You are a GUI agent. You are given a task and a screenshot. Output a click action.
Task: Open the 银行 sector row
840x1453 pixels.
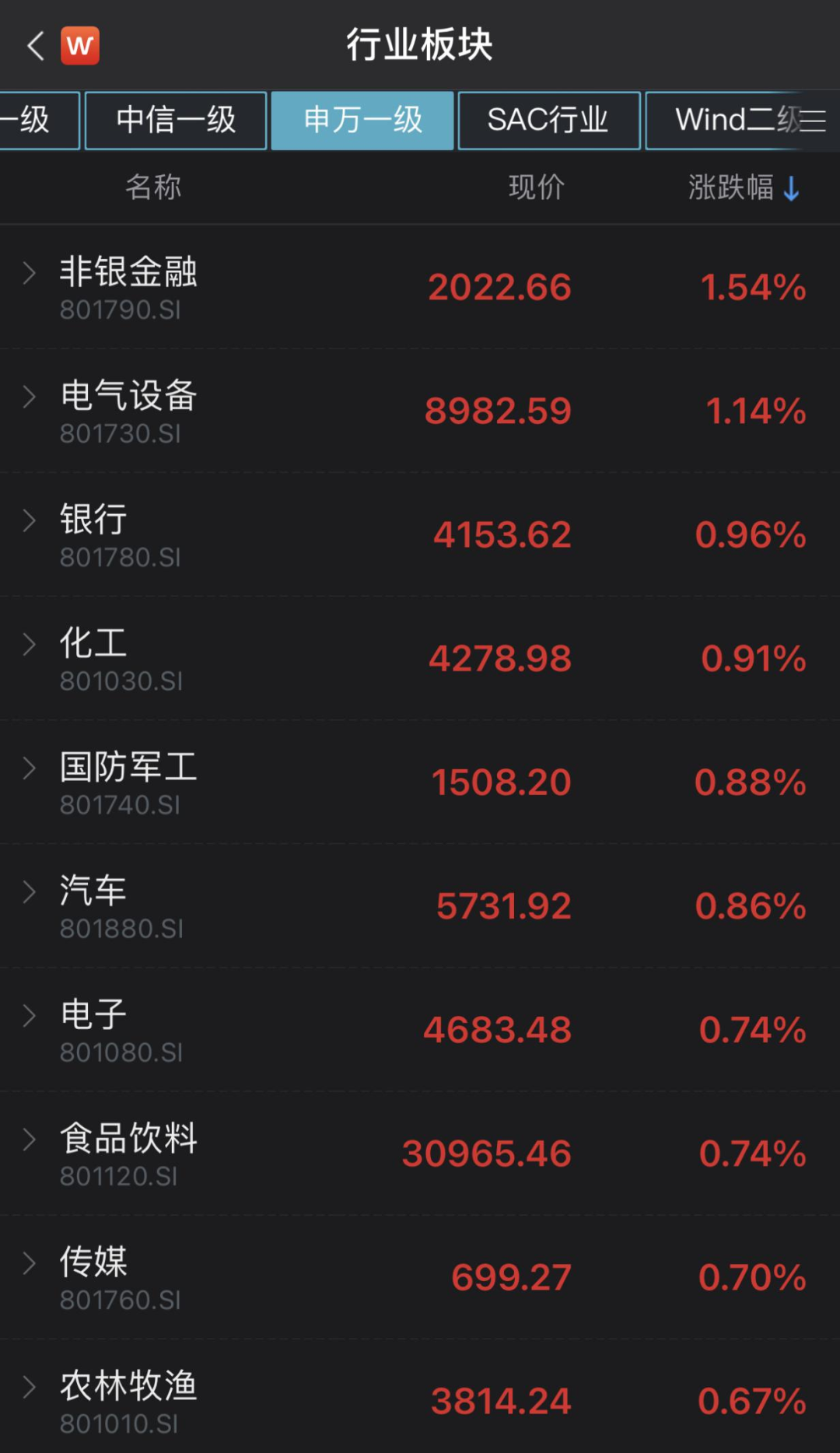pos(420,534)
